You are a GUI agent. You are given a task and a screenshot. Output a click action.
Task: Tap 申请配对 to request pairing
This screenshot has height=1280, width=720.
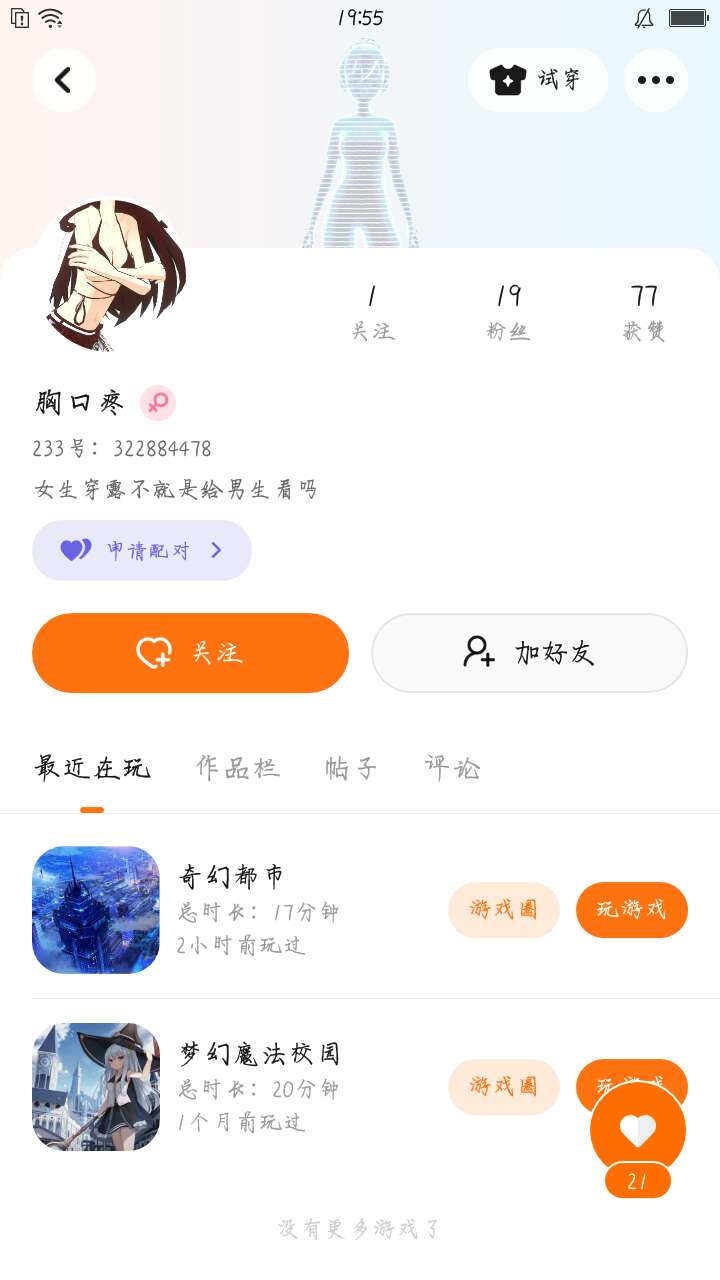[x=142, y=550]
